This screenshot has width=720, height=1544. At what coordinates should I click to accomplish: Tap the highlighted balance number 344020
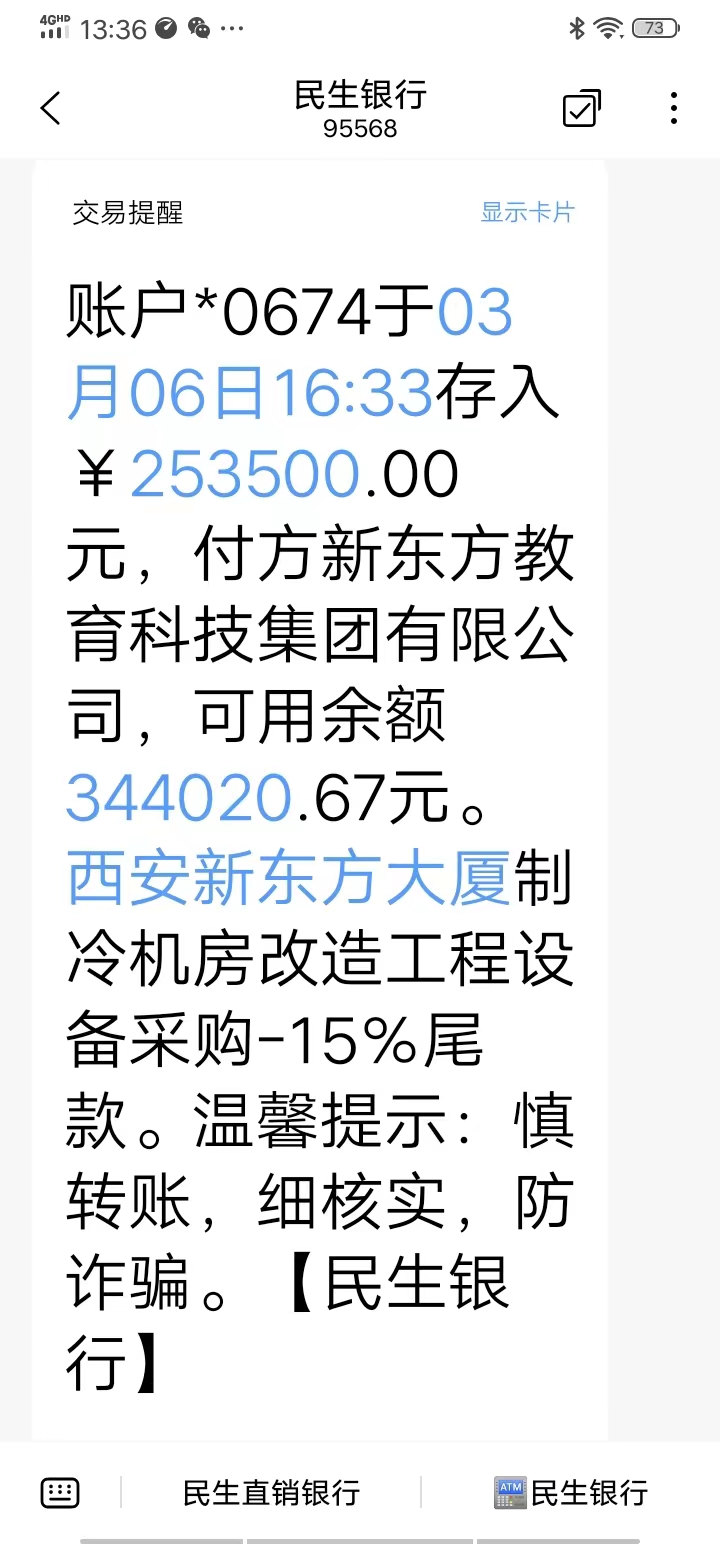[180, 797]
